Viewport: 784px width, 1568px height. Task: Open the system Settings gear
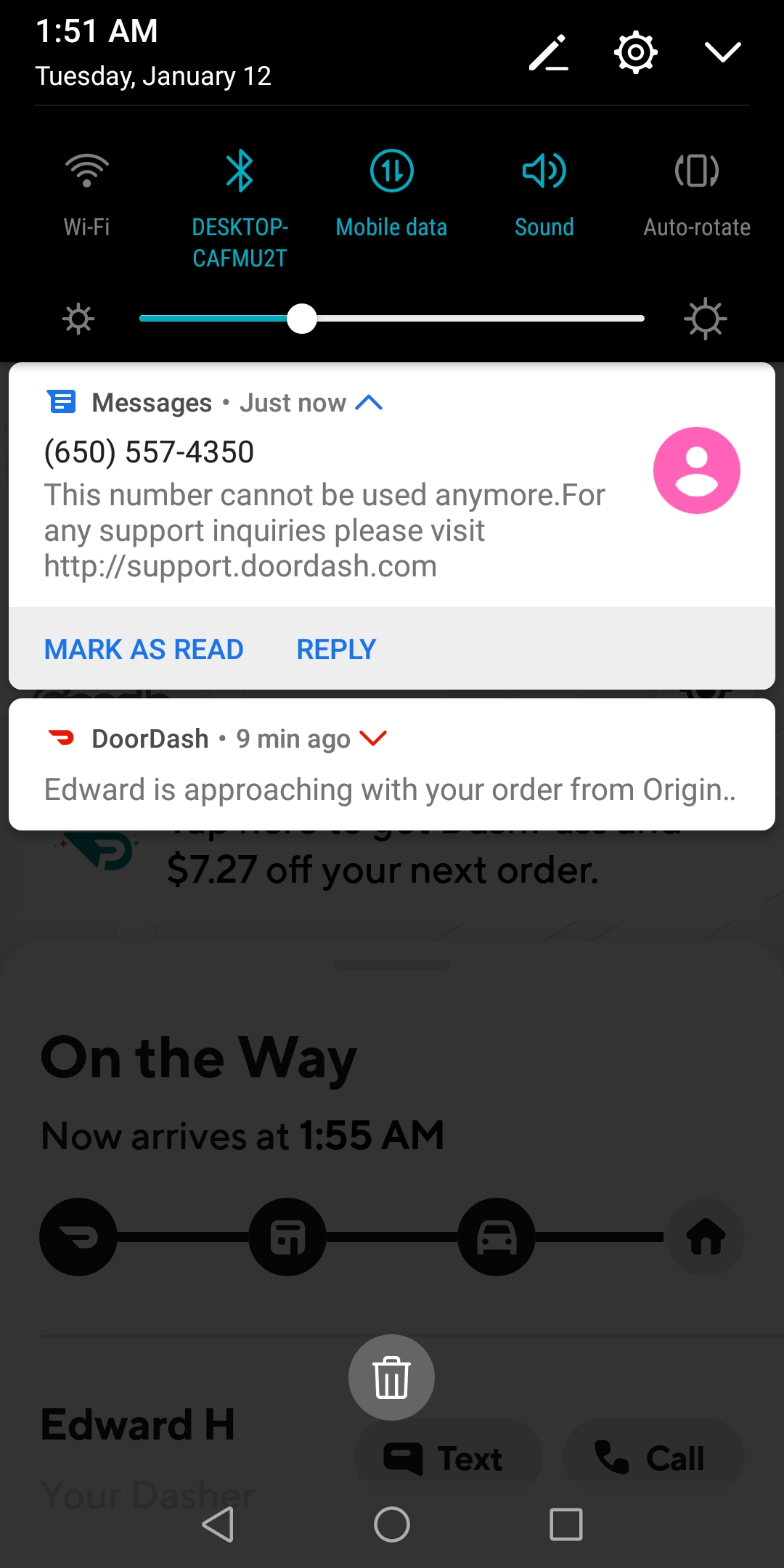(635, 51)
